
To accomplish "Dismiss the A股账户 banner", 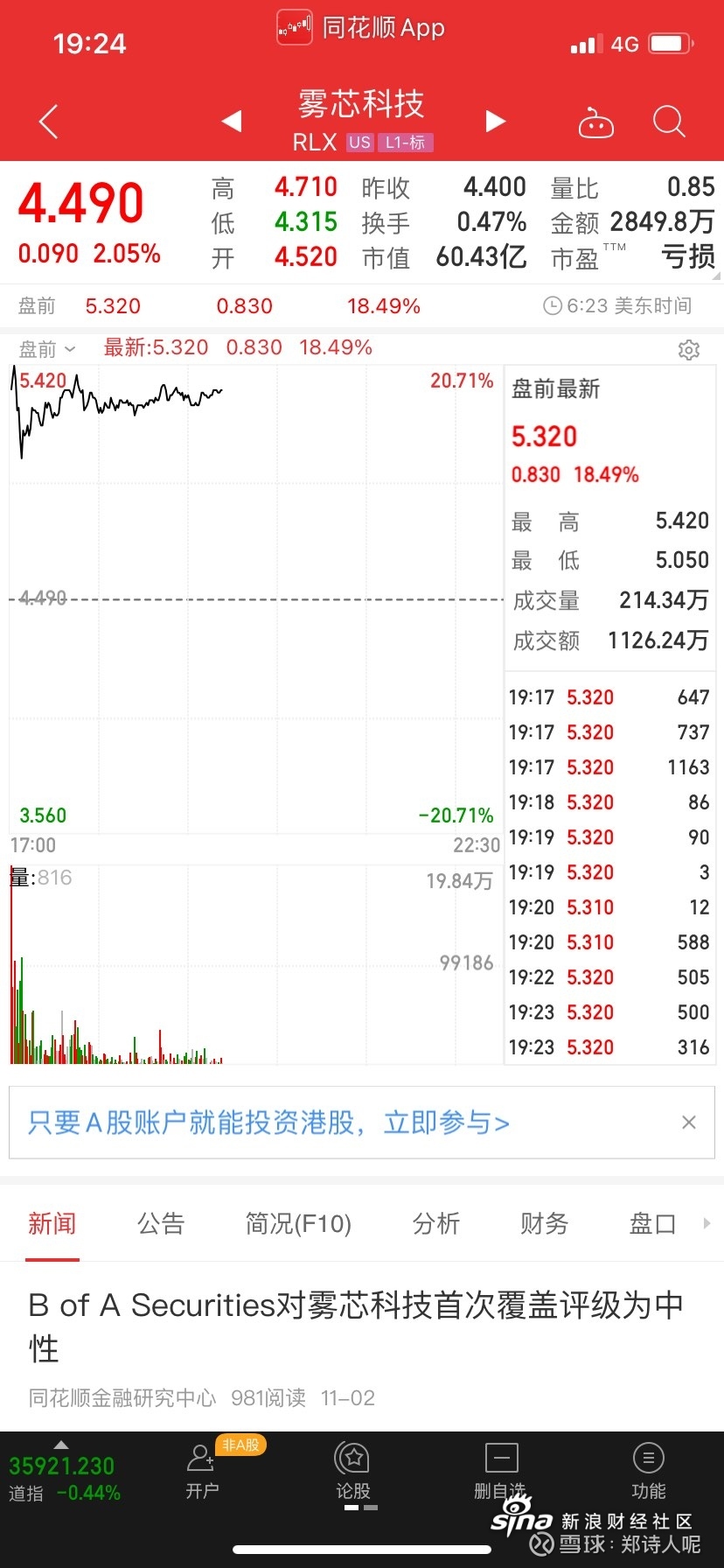I will pos(689,1123).
